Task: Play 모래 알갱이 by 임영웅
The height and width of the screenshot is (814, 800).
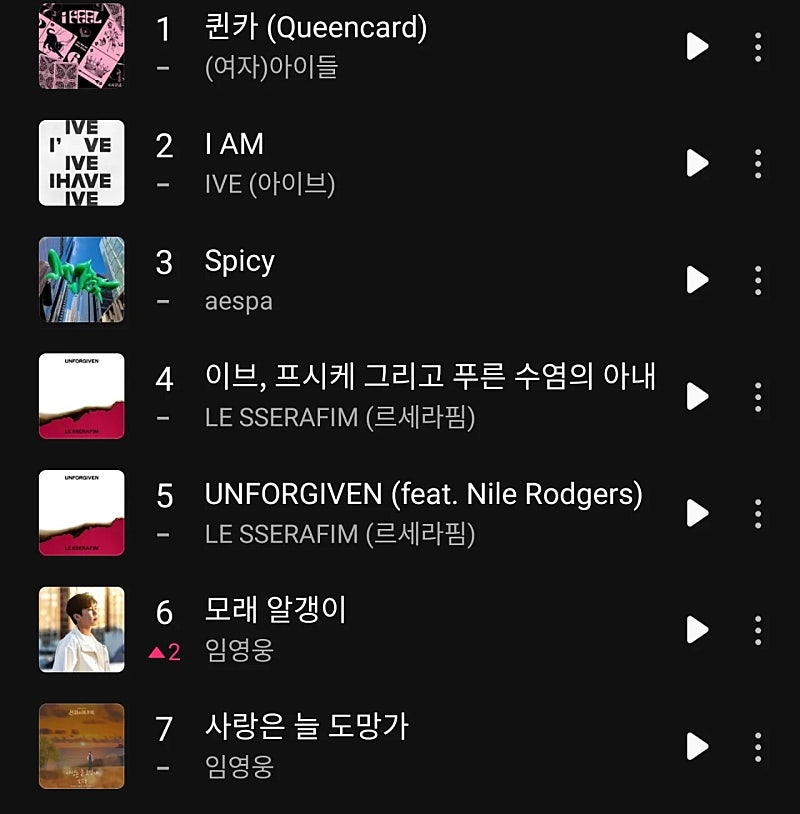Action: [x=697, y=630]
